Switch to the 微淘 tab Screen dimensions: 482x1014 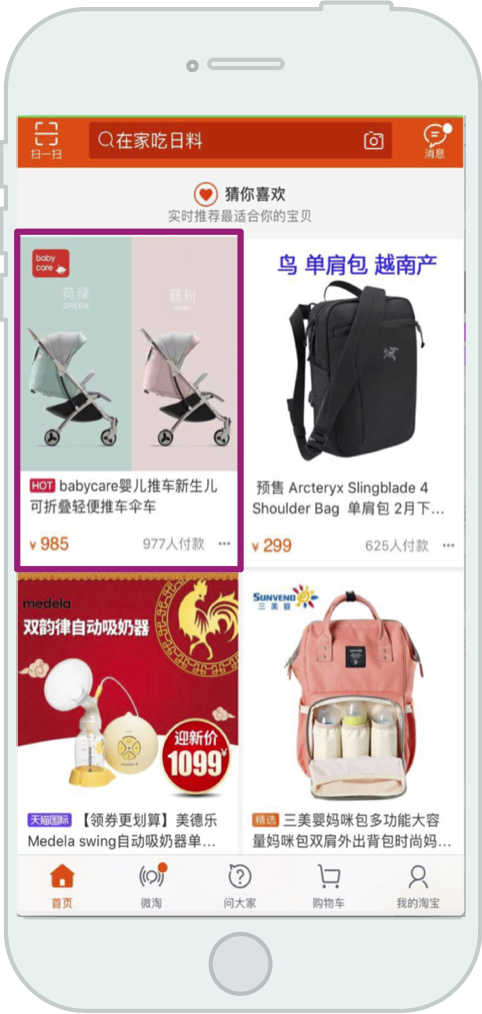151,886
